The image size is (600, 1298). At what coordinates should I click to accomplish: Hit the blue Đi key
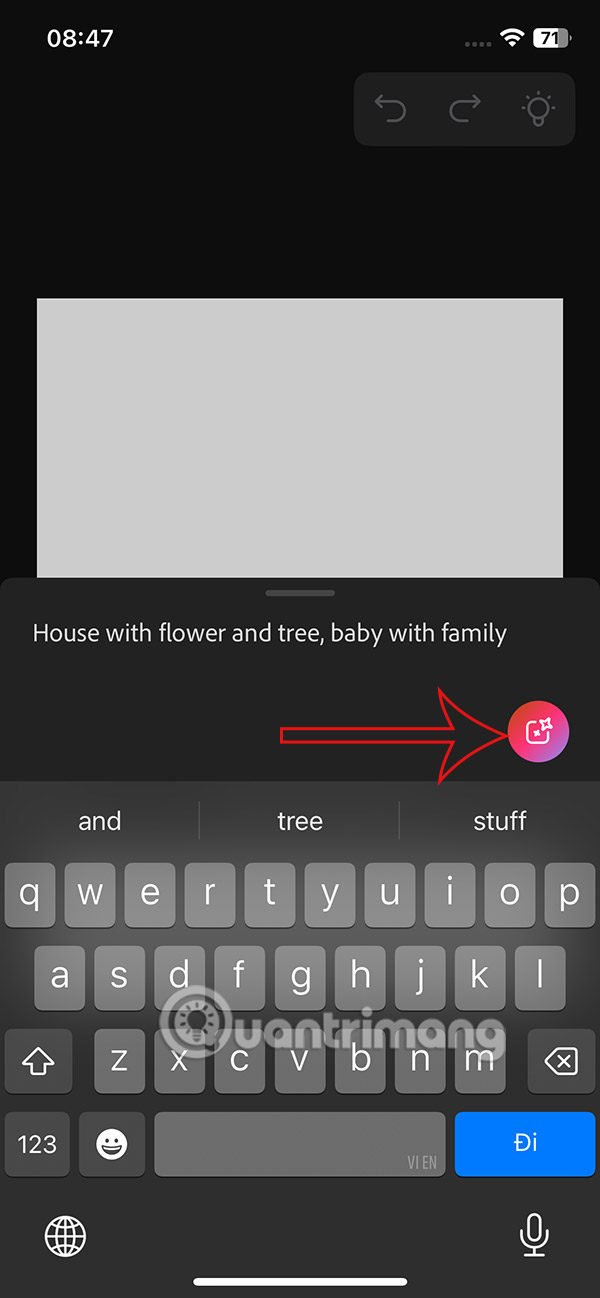click(x=525, y=1144)
